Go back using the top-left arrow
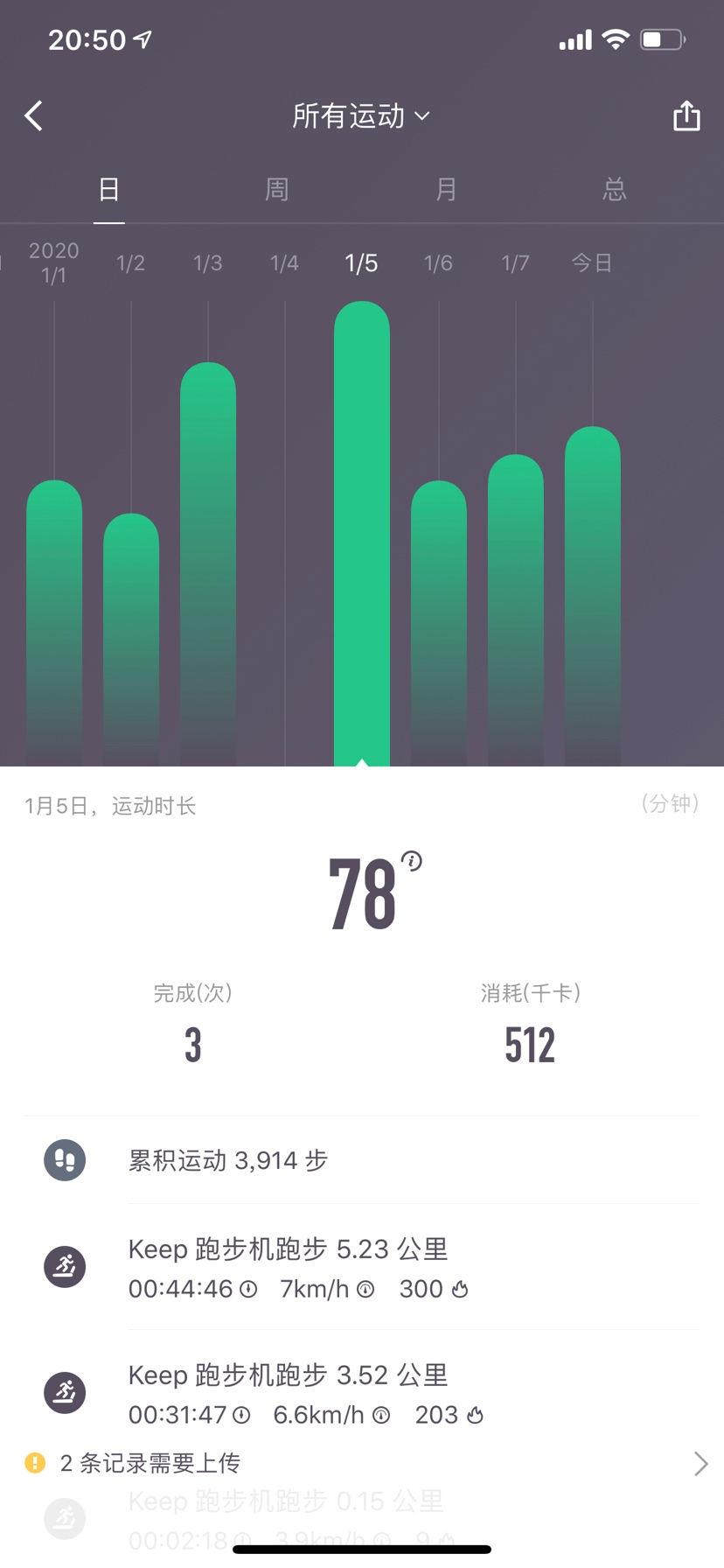Screen dimensions: 724x1568 click(34, 115)
